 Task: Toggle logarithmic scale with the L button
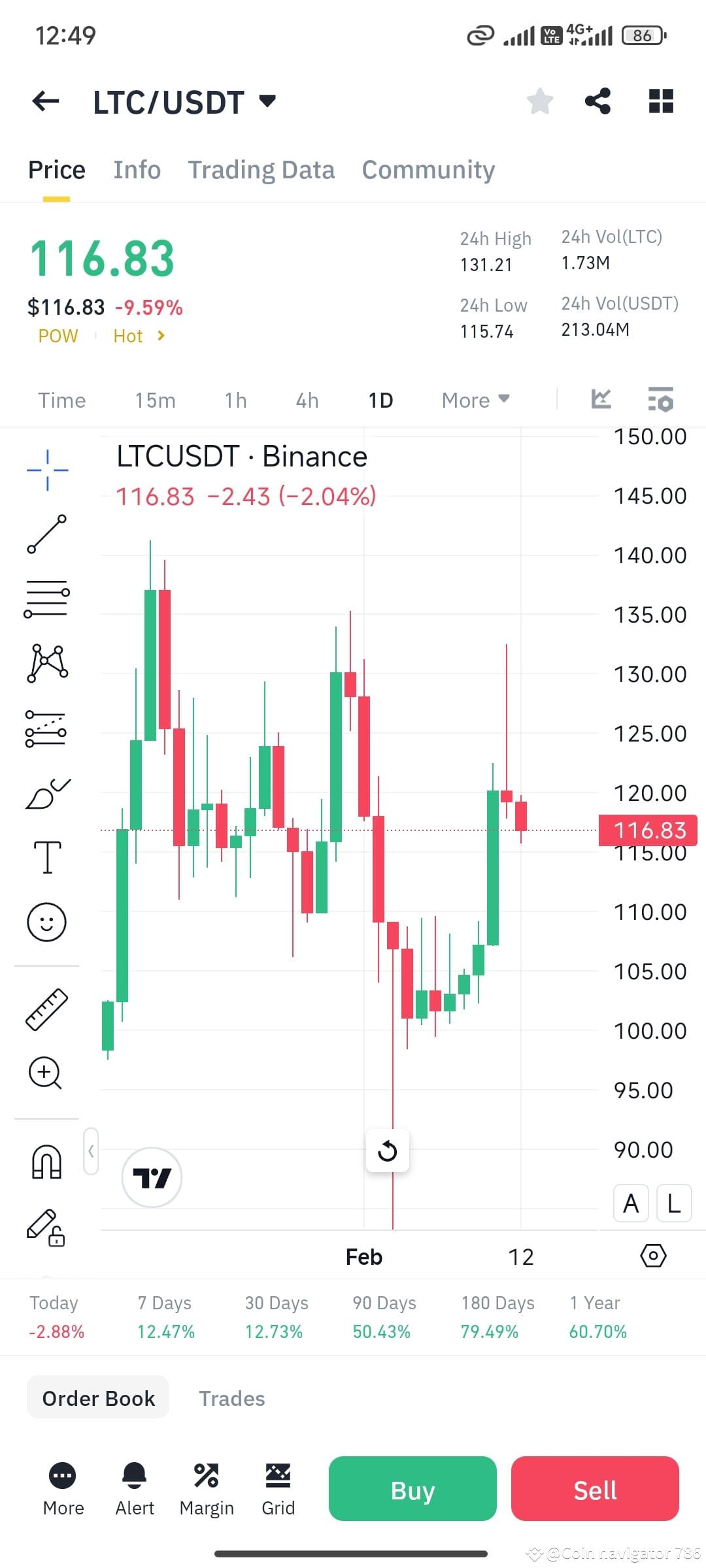click(x=673, y=1203)
